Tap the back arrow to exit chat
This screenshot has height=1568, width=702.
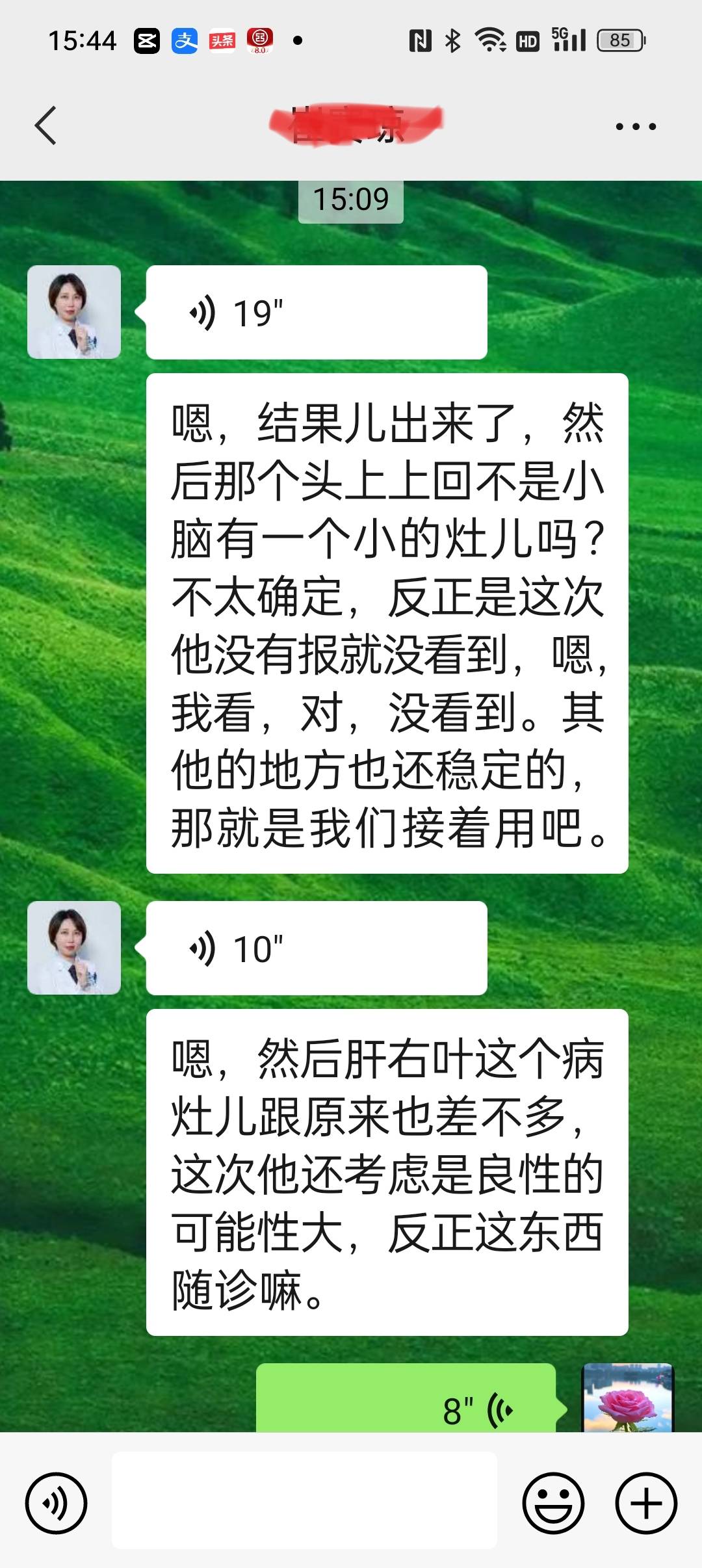tap(44, 125)
